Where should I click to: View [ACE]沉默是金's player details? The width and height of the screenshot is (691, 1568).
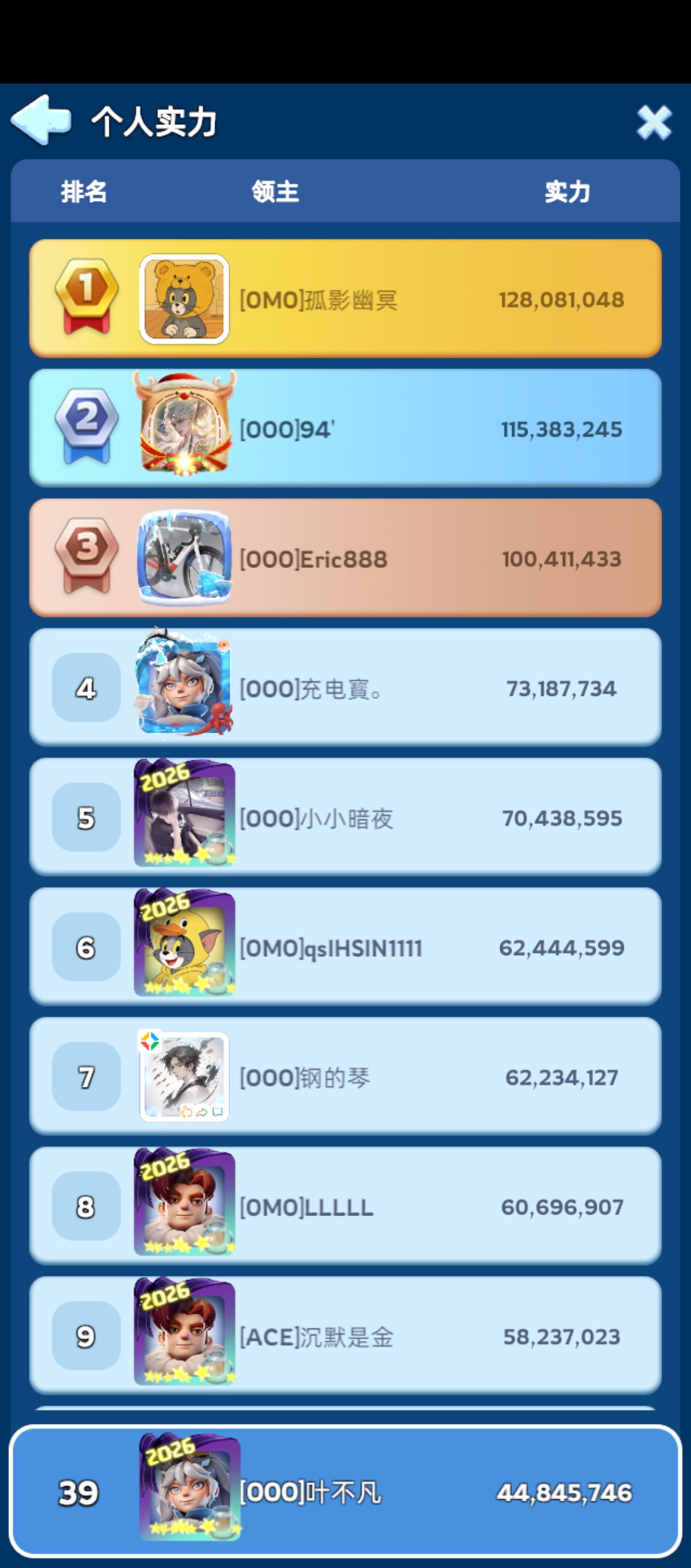coord(345,1335)
